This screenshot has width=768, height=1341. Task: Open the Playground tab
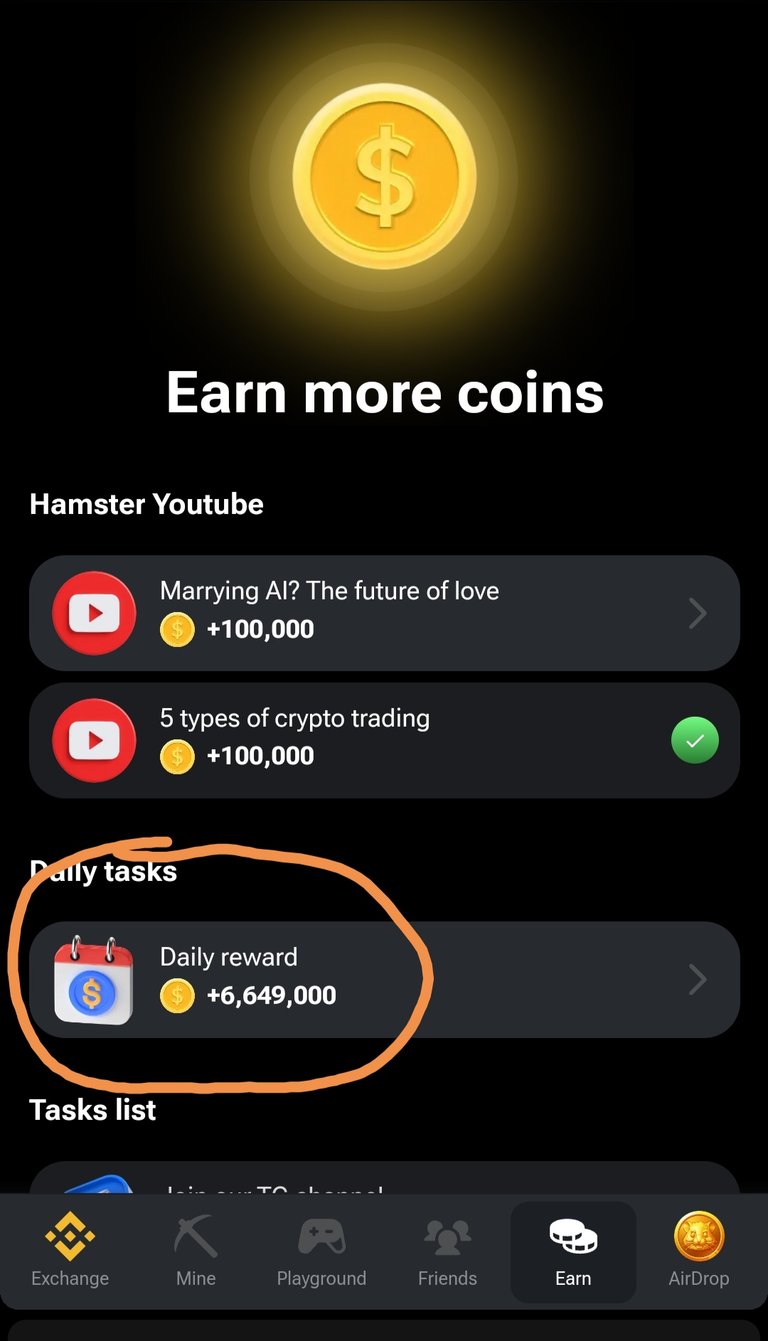click(x=321, y=1251)
